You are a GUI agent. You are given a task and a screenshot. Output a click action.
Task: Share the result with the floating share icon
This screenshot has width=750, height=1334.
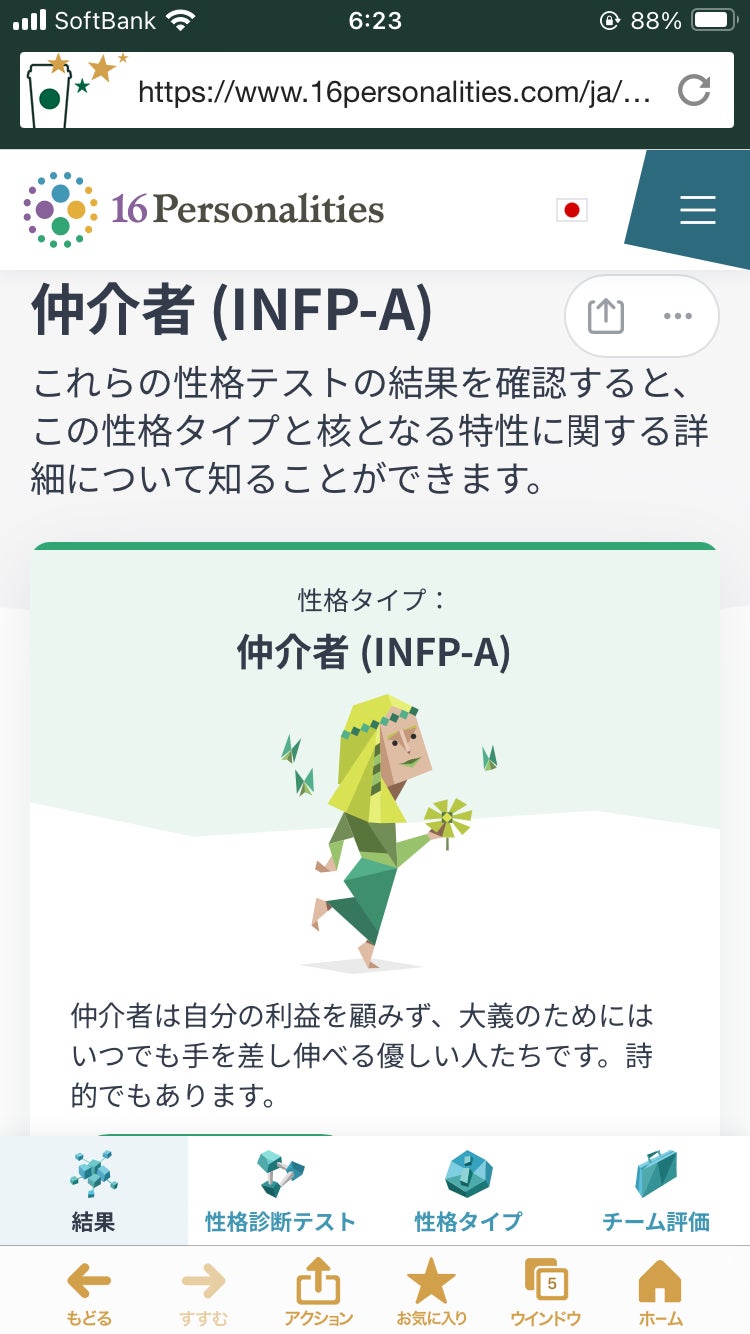(605, 316)
